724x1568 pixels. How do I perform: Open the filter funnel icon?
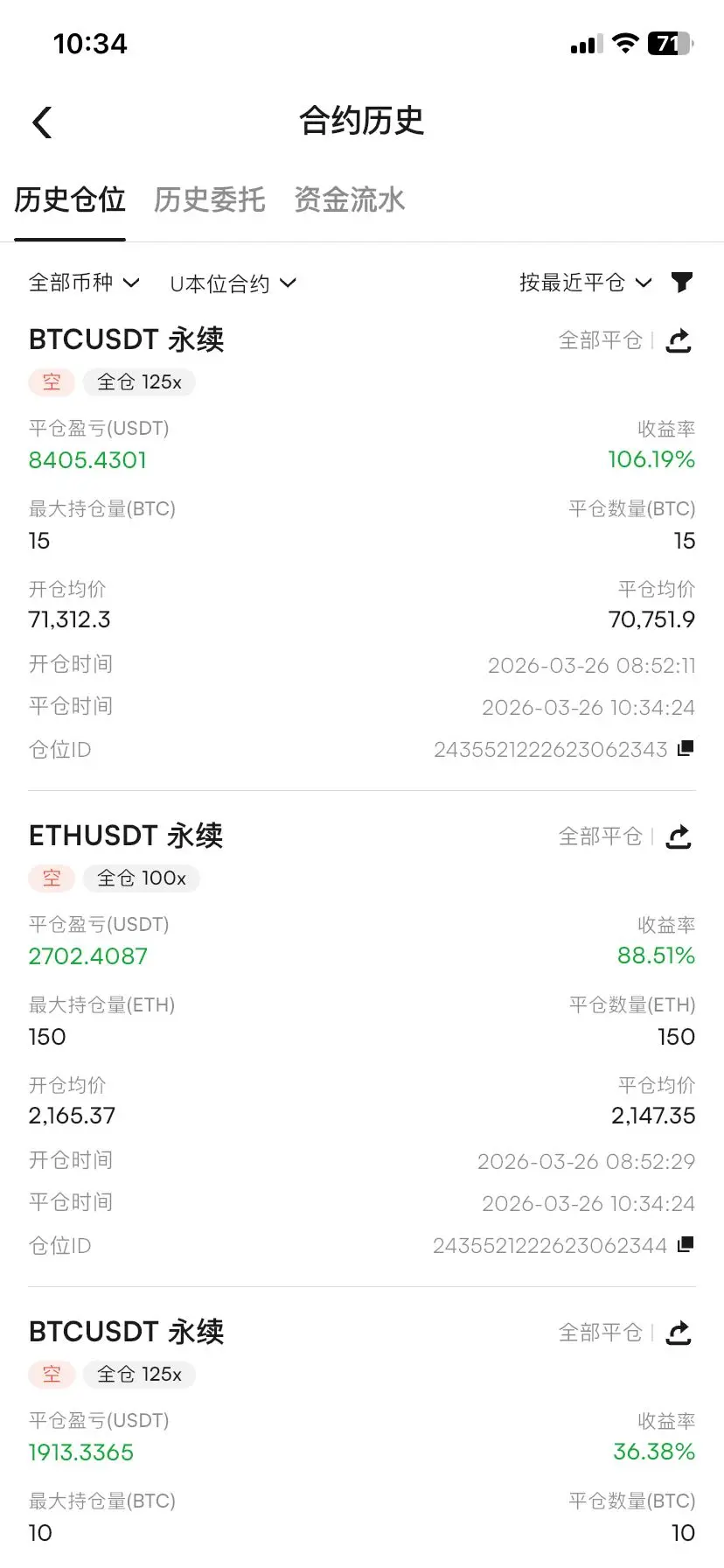point(682,282)
